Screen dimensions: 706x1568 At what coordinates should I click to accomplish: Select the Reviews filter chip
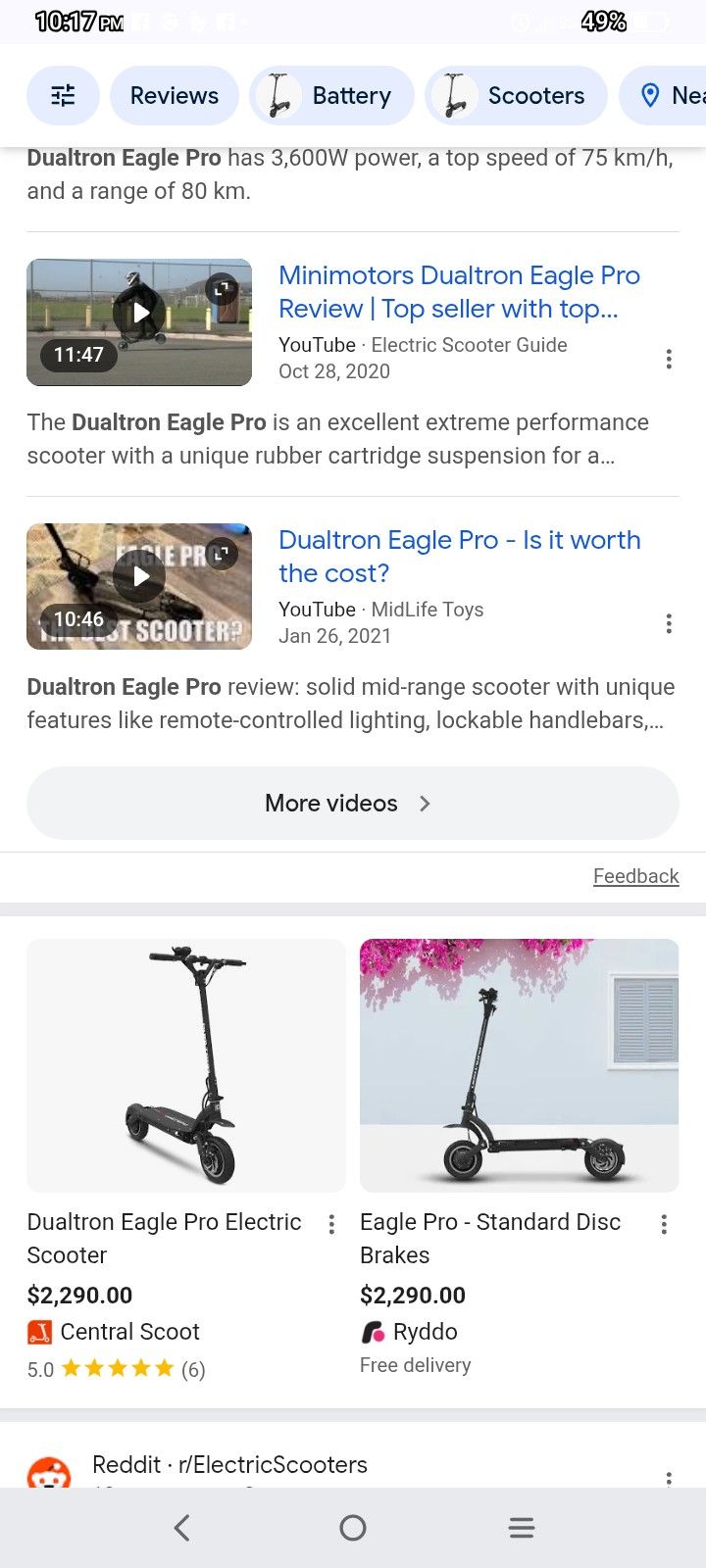pos(174,95)
